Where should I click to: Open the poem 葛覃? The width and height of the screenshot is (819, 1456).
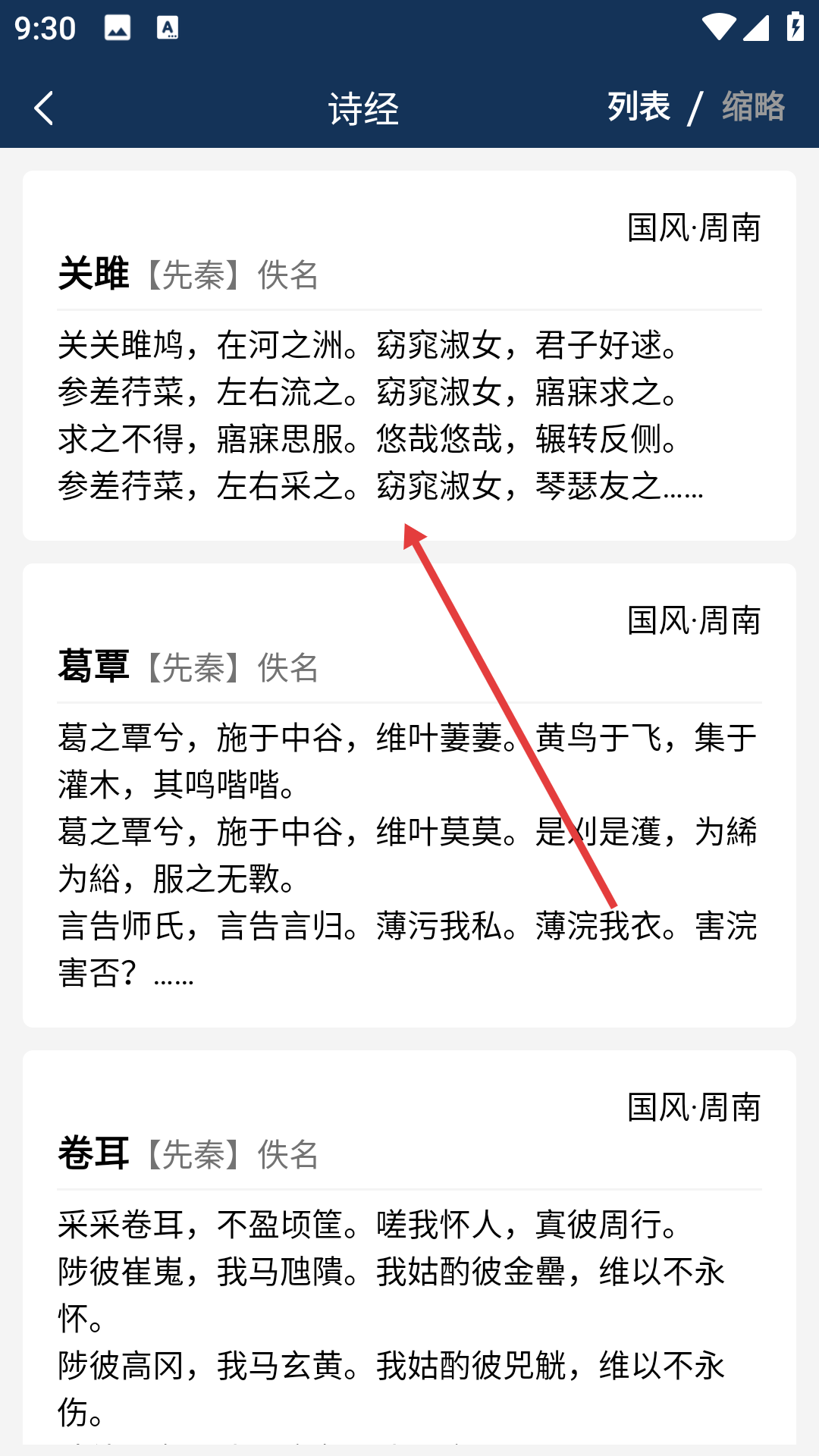94,667
